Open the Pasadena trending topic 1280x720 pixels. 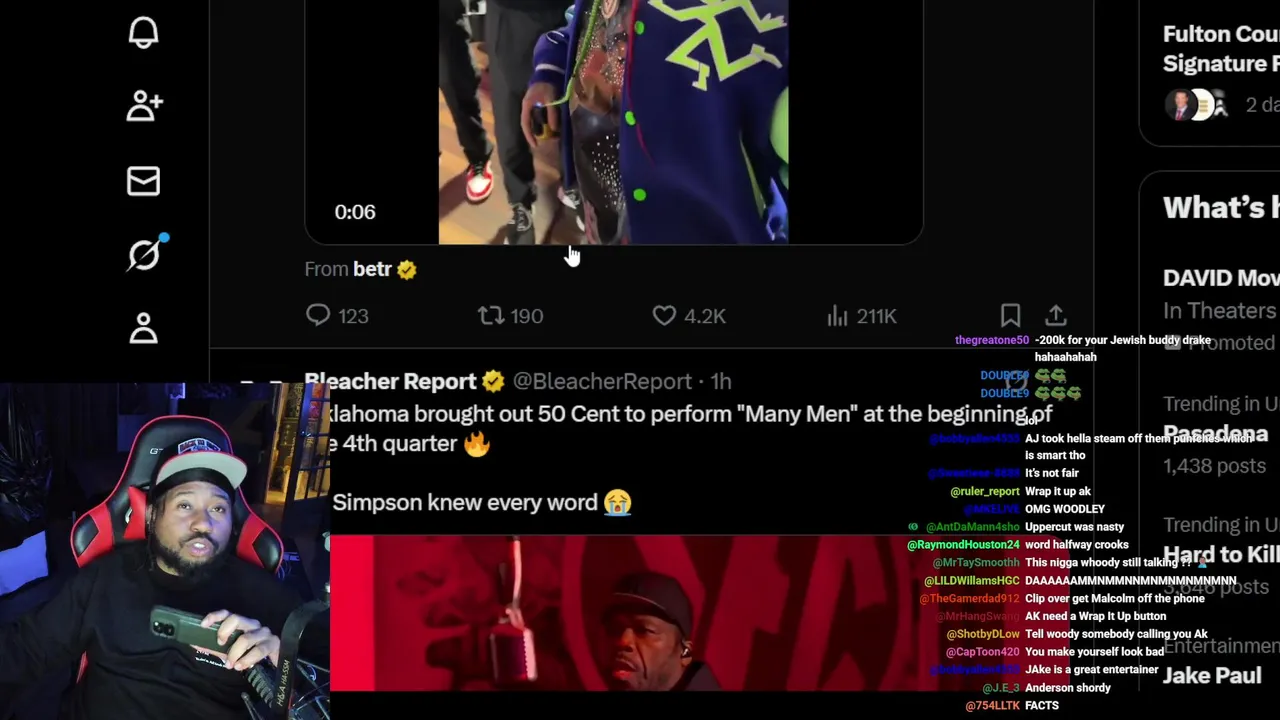tap(1215, 434)
